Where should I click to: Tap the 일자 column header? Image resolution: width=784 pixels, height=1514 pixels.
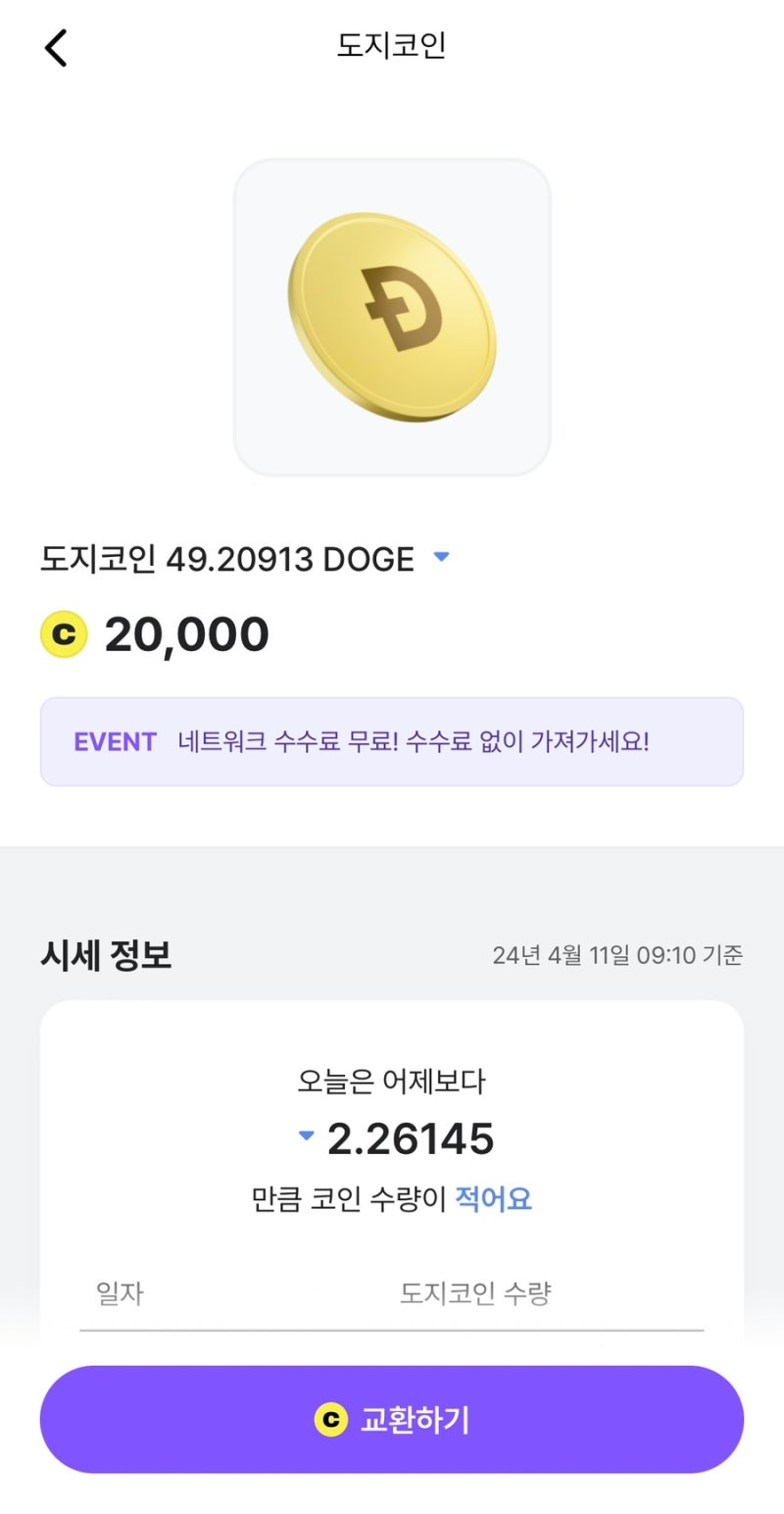pyautogui.click(x=119, y=1294)
